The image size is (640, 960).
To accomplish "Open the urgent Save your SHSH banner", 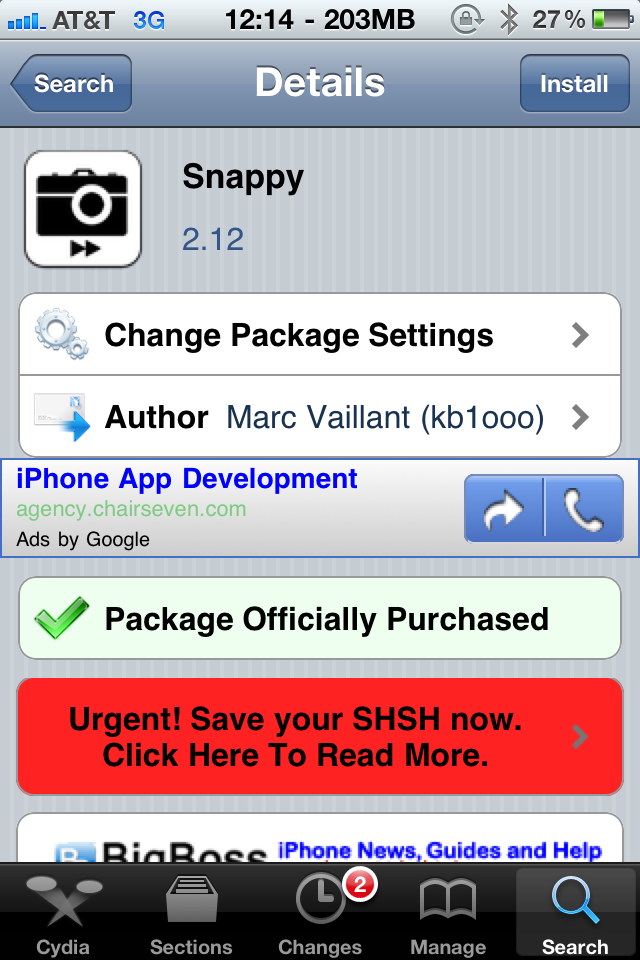I will point(320,737).
